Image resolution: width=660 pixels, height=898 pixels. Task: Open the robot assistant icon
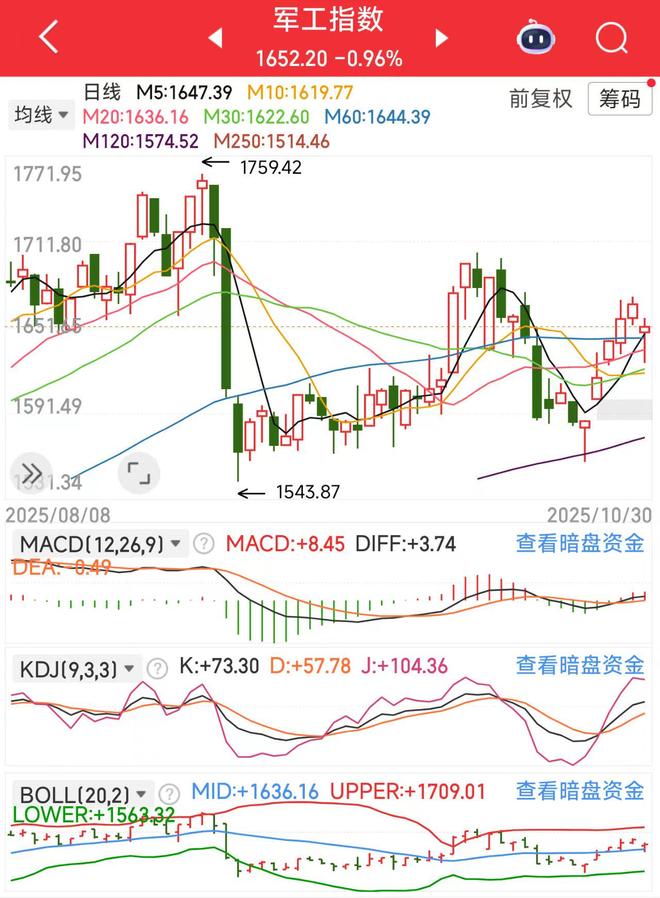[x=536, y=38]
